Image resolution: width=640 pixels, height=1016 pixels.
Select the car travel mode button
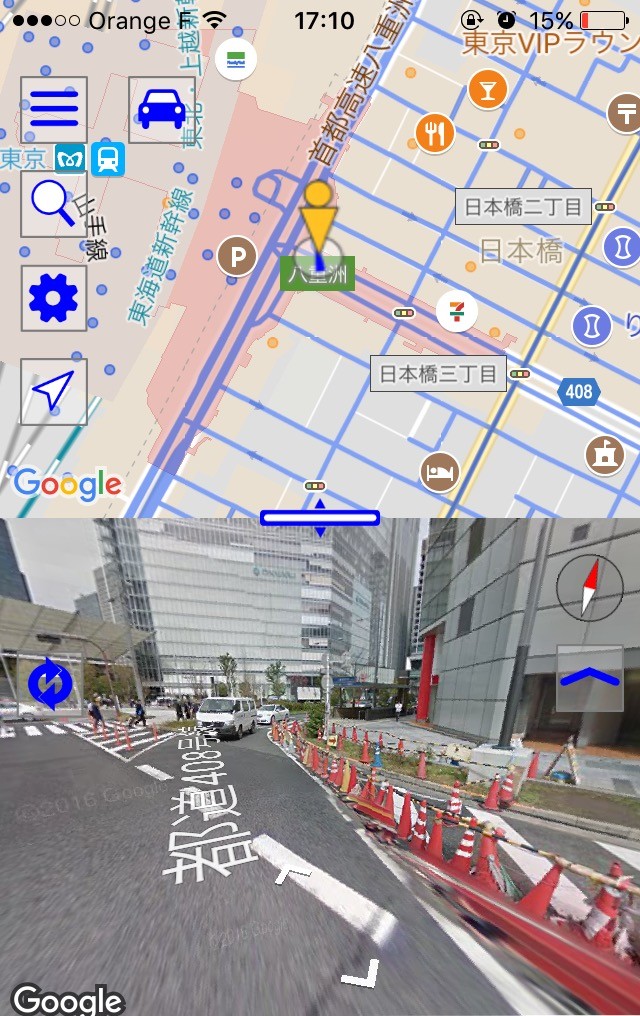[x=162, y=110]
